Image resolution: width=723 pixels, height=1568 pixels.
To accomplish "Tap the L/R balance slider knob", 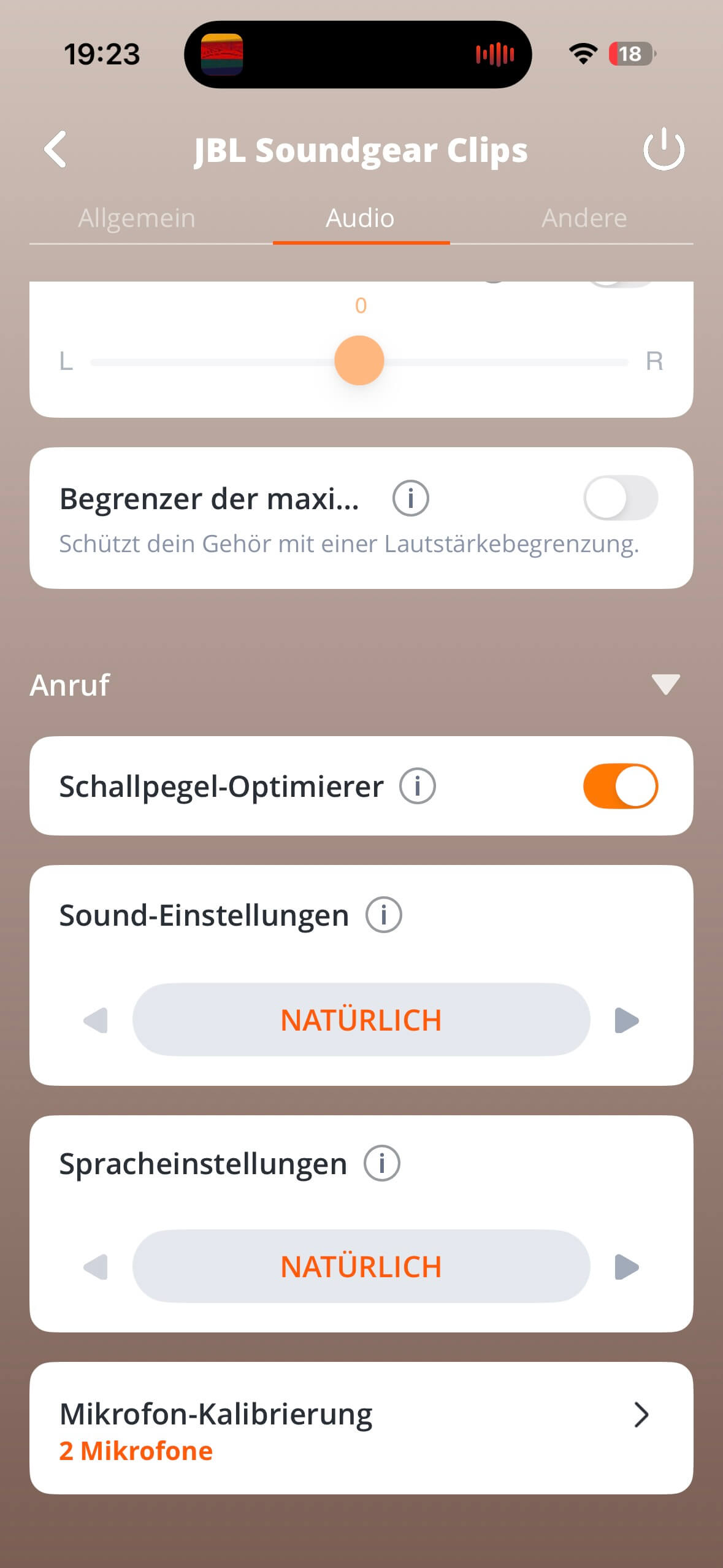I will click(359, 361).
